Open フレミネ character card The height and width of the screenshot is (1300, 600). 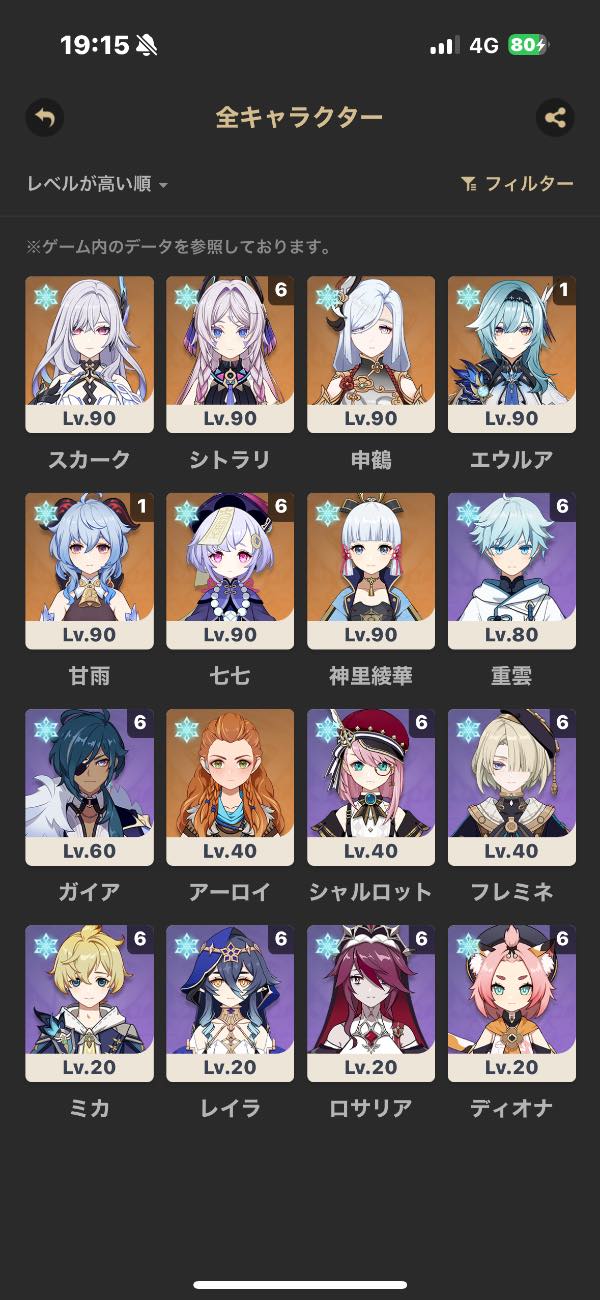(x=512, y=787)
